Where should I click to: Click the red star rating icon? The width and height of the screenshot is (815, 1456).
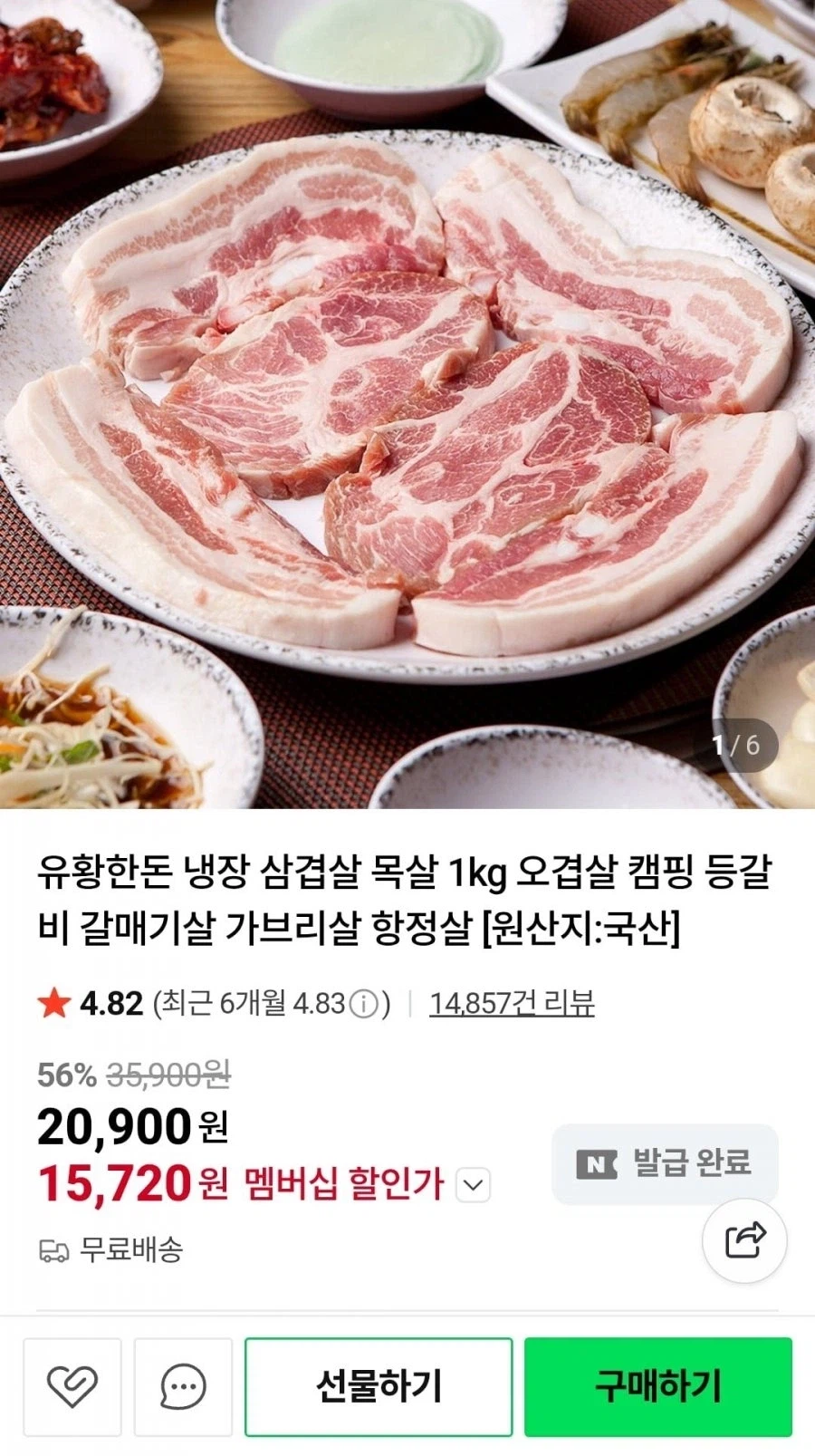coord(56,1001)
